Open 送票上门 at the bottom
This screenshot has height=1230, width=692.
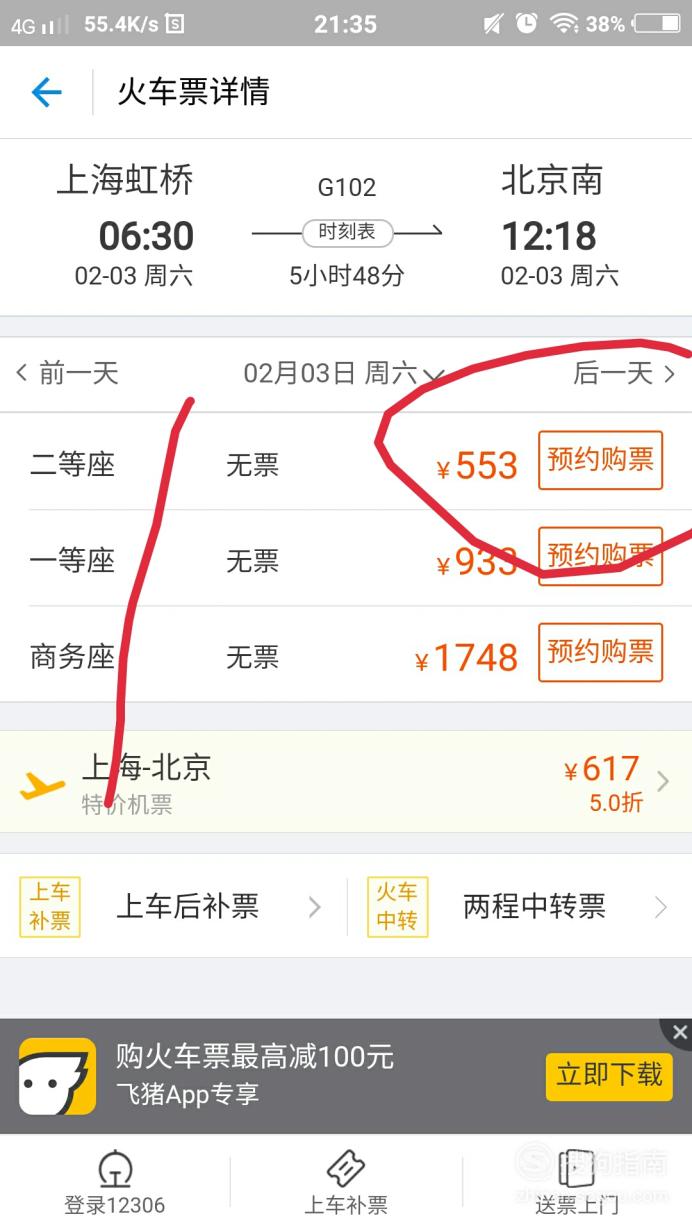(577, 1185)
